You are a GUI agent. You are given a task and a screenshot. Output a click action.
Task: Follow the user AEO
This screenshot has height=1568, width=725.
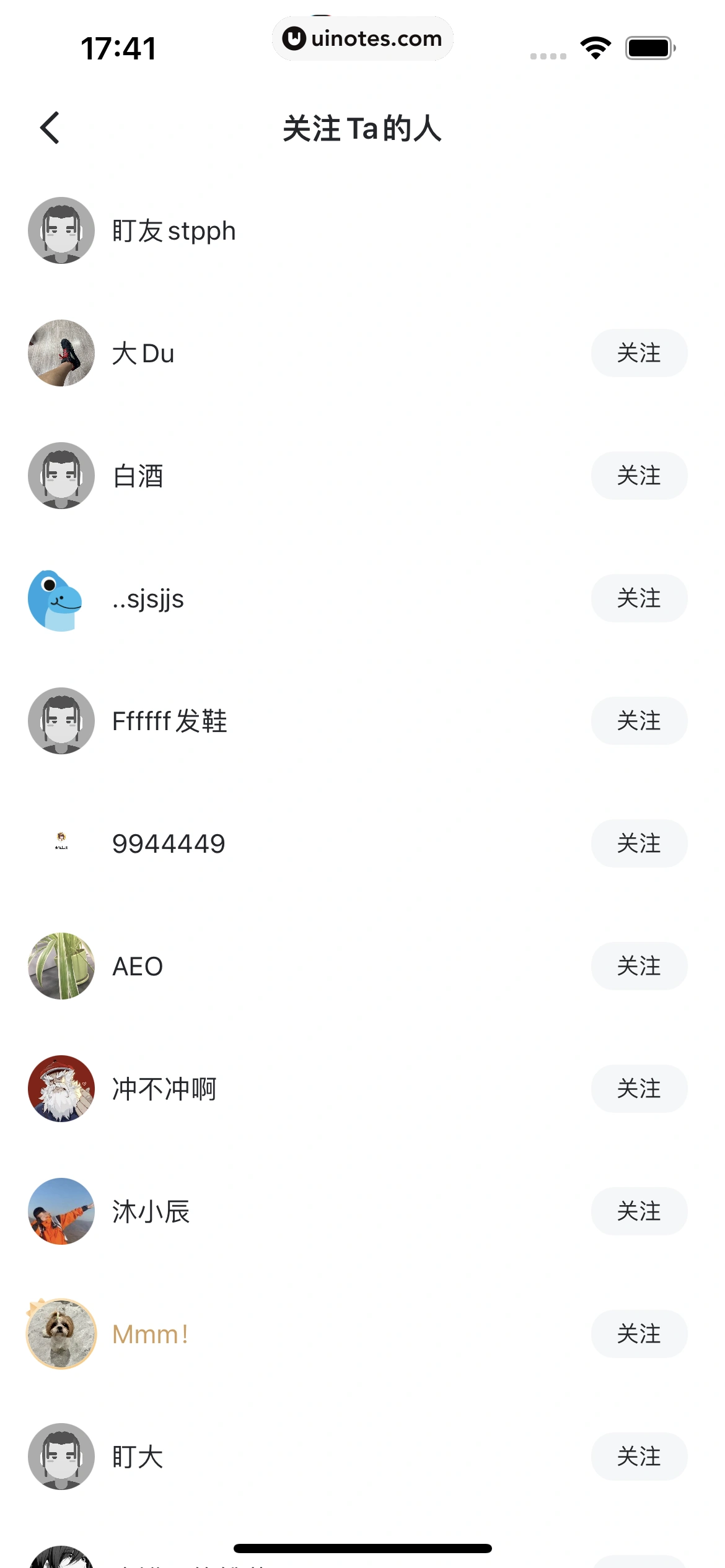[x=638, y=966]
